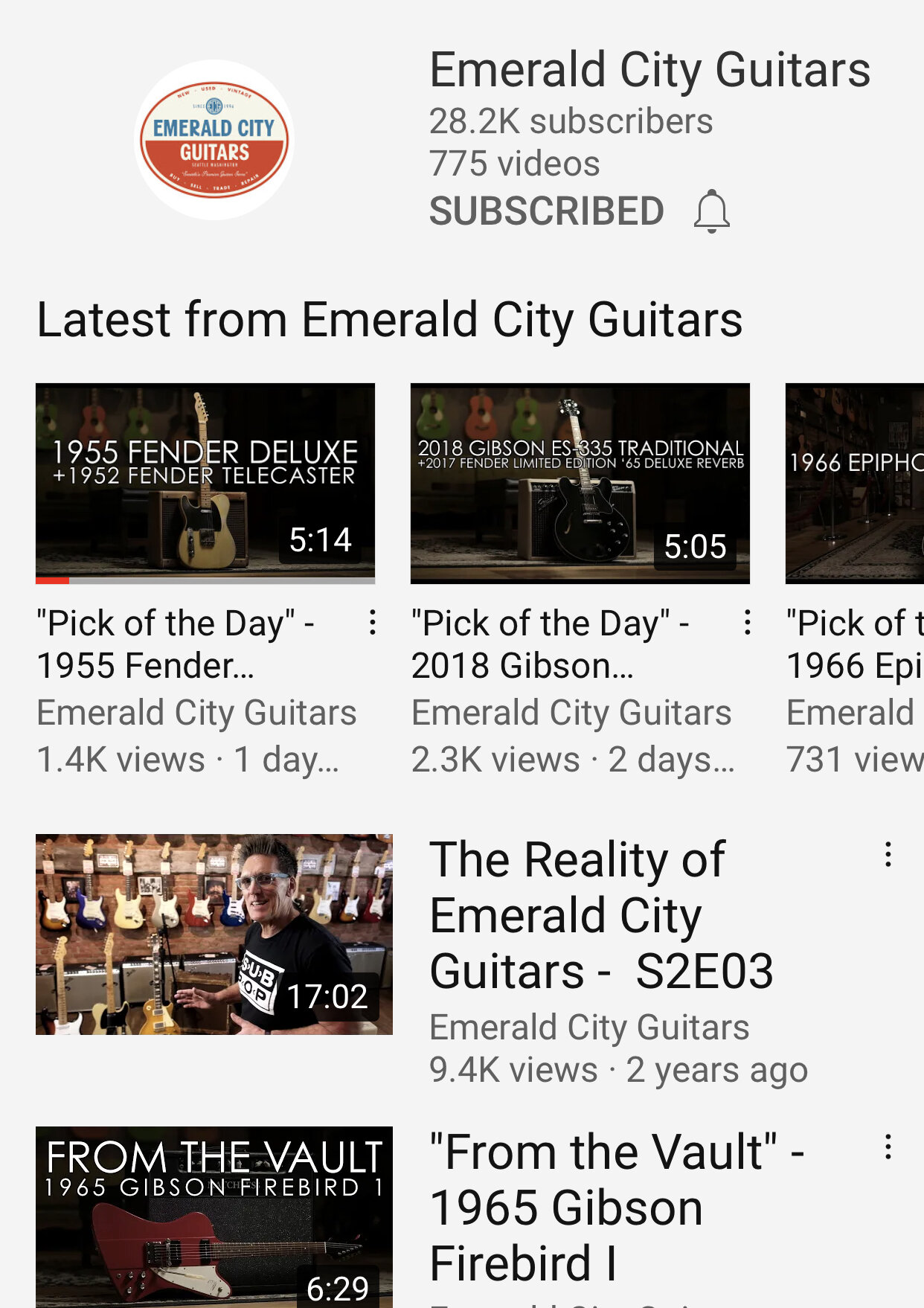Open options for 1955 Fender video

[373, 623]
